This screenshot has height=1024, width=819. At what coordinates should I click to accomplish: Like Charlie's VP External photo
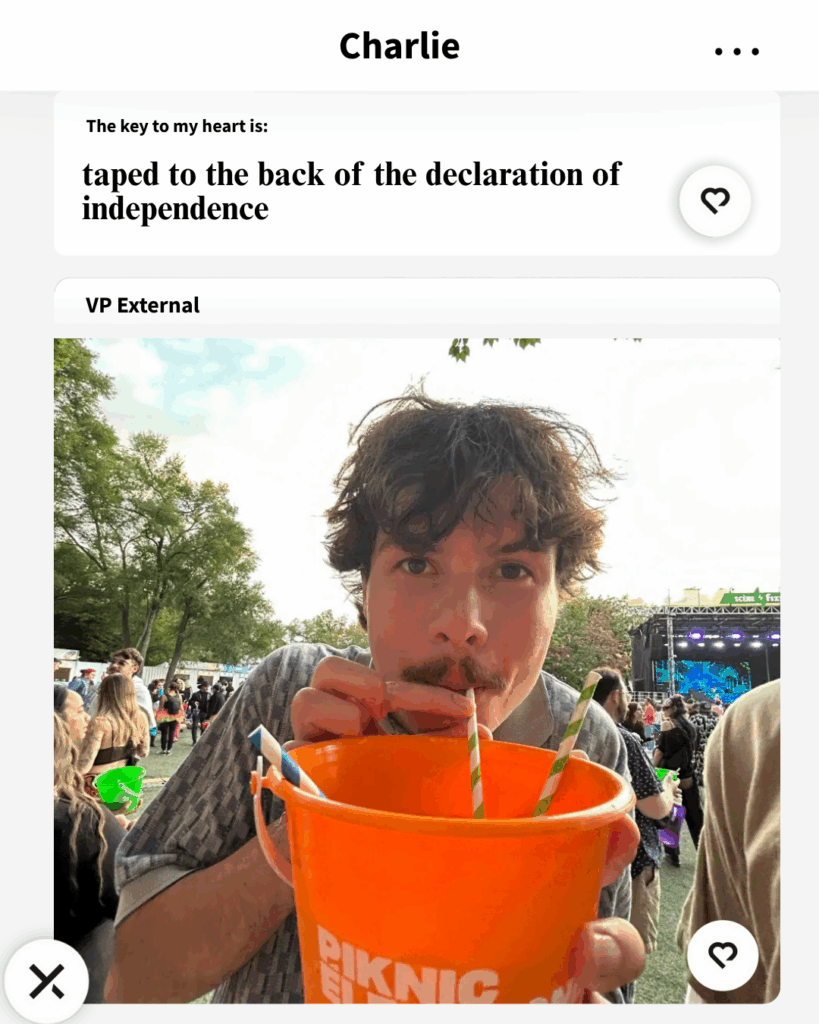pyautogui.click(x=722, y=955)
